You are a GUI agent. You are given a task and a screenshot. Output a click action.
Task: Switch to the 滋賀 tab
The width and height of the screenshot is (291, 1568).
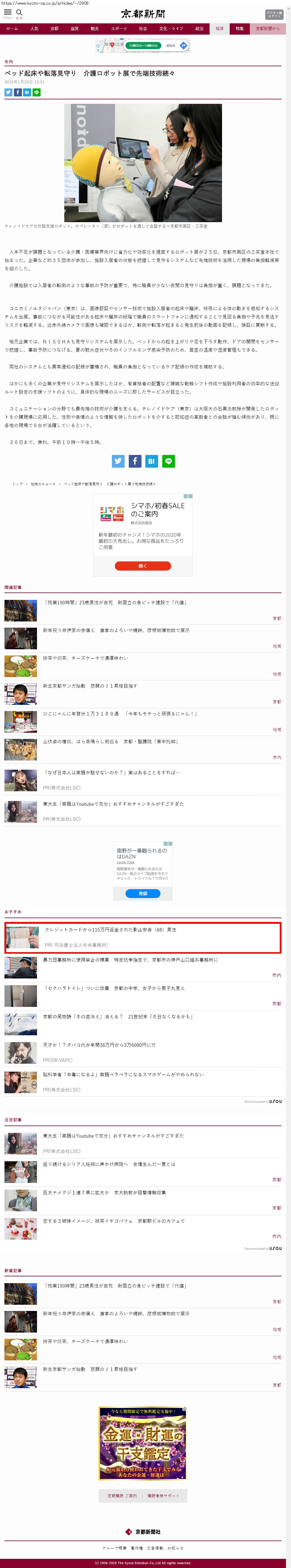coord(74,29)
